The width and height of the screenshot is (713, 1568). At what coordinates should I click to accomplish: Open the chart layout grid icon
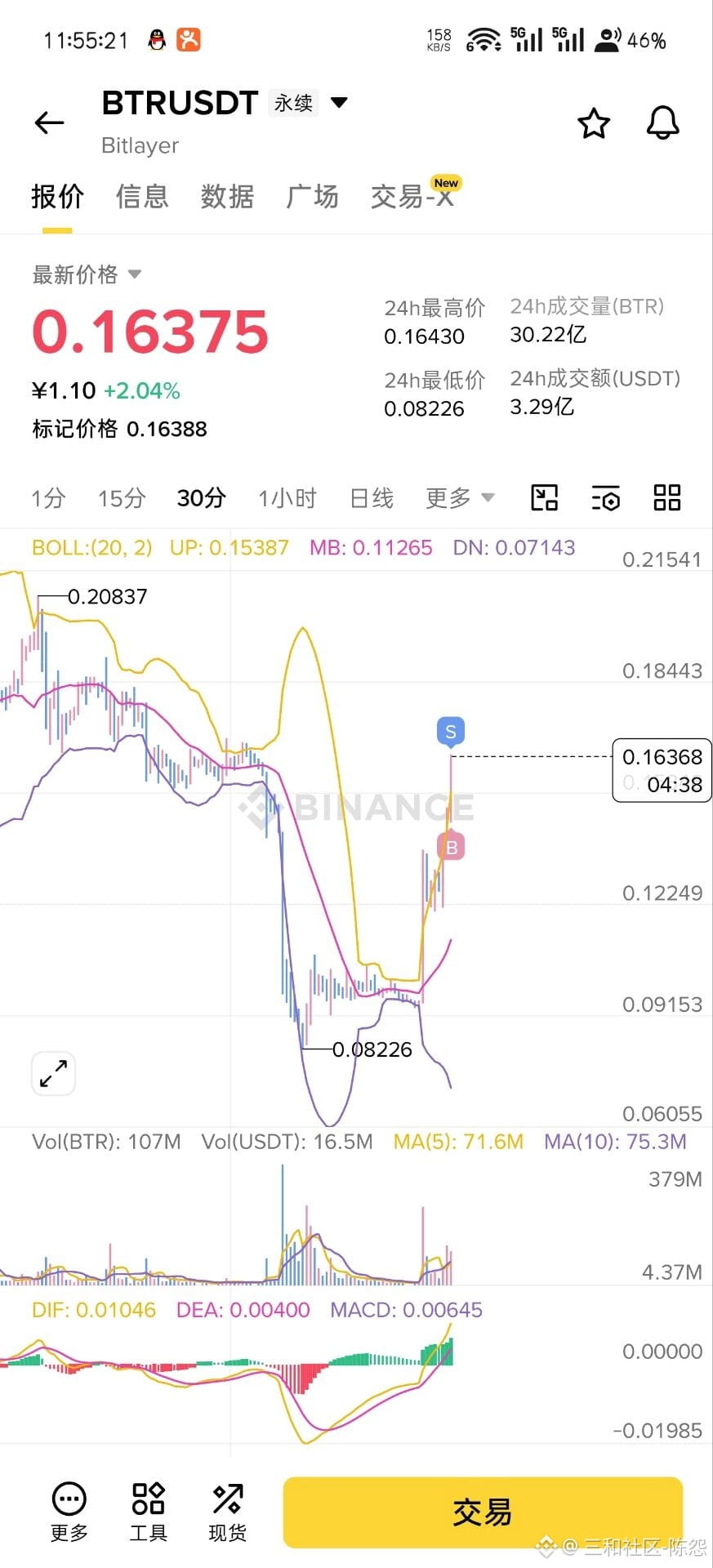click(667, 497)
